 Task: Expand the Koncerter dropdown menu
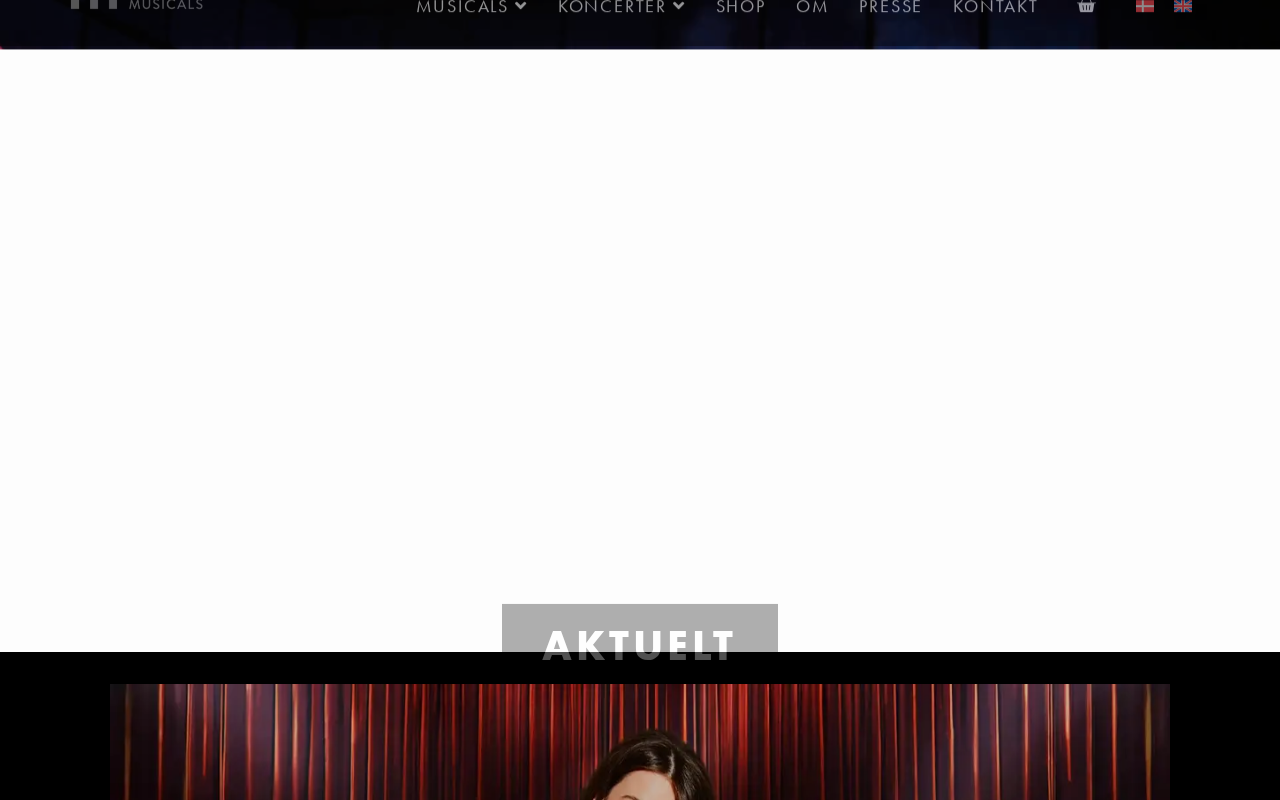[x=621, y=8]
